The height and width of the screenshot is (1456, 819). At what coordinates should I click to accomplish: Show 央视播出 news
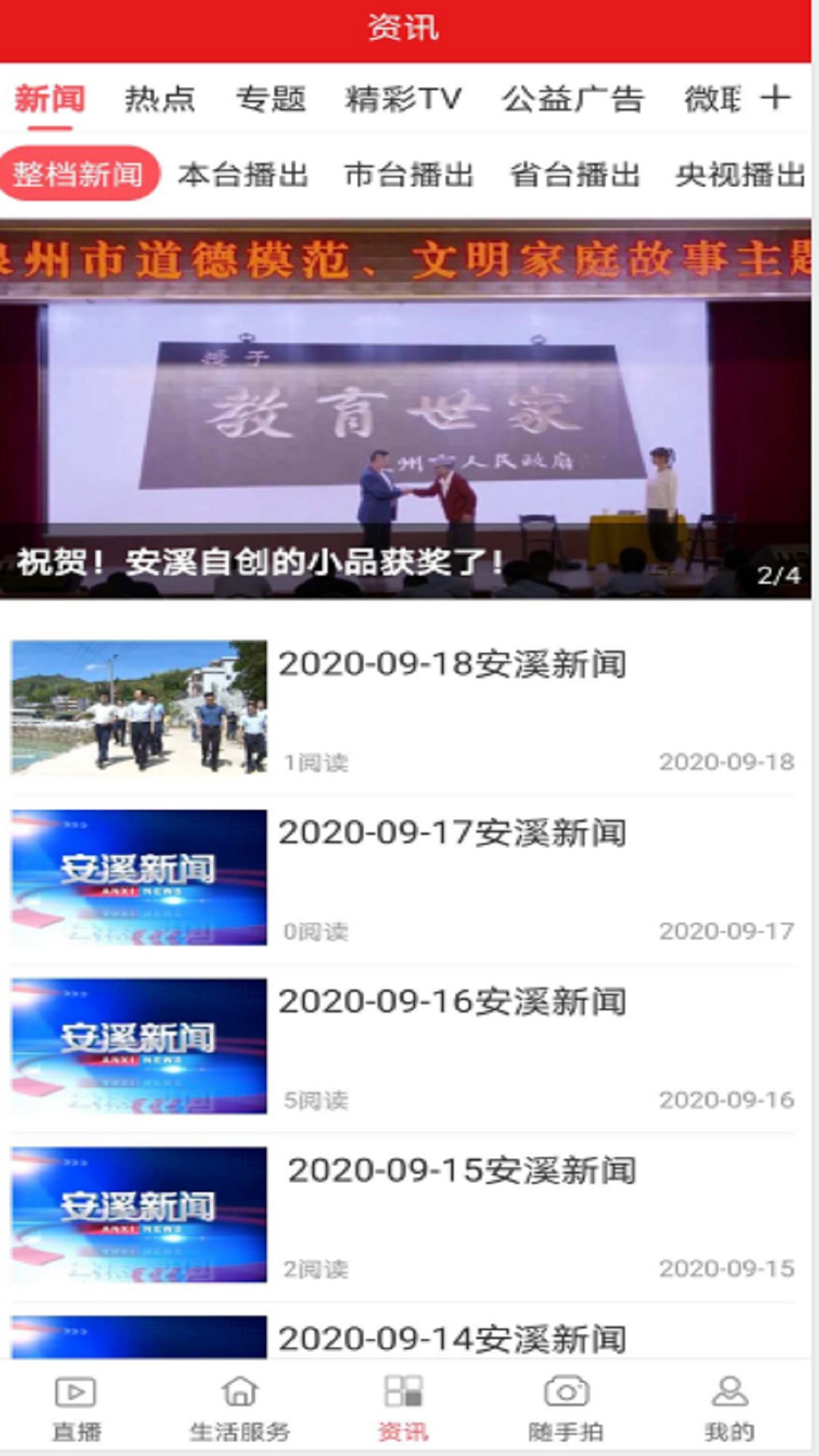pyautogui.click(x=739, y=174)
